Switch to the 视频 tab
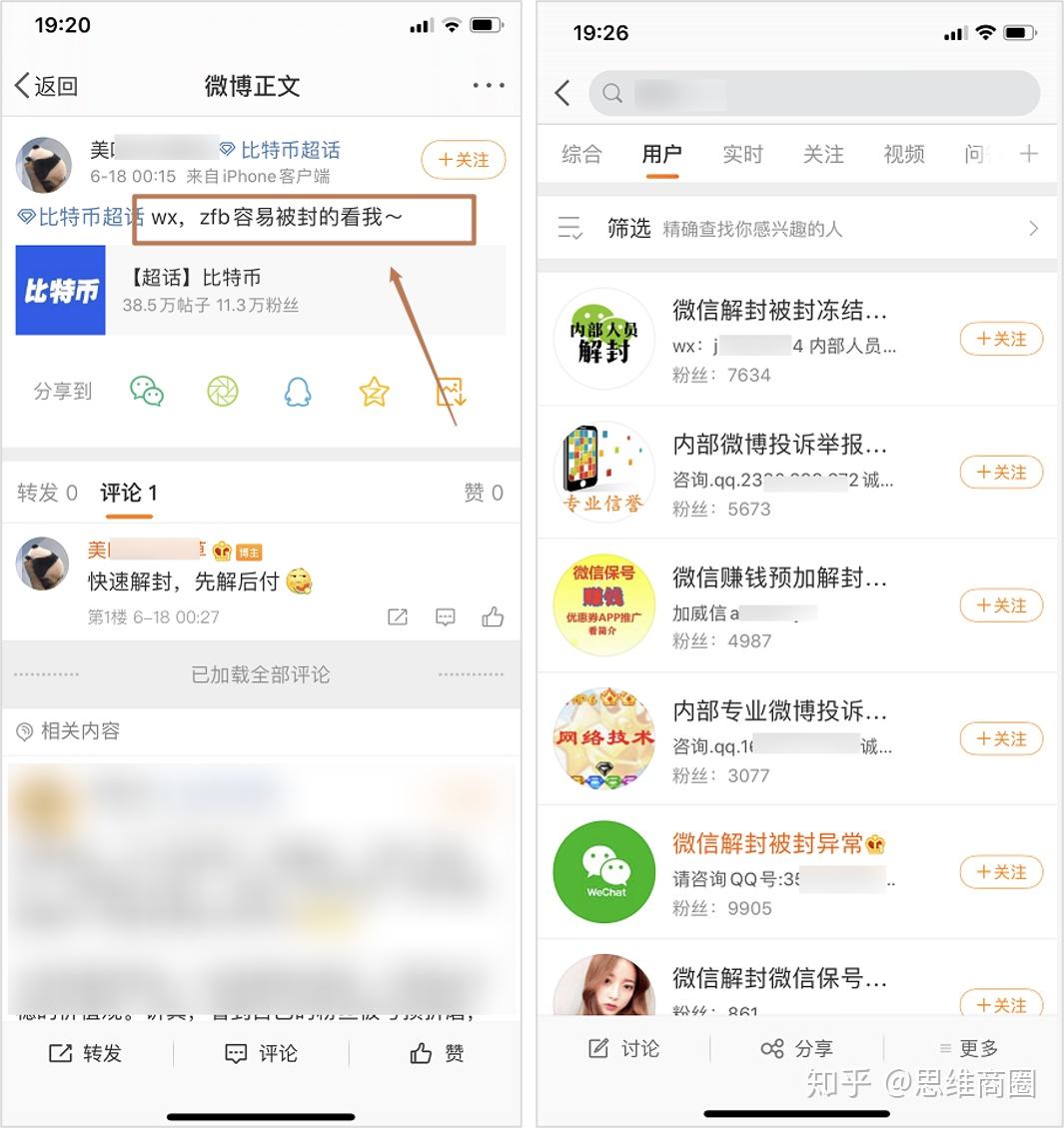 (903, 155)
